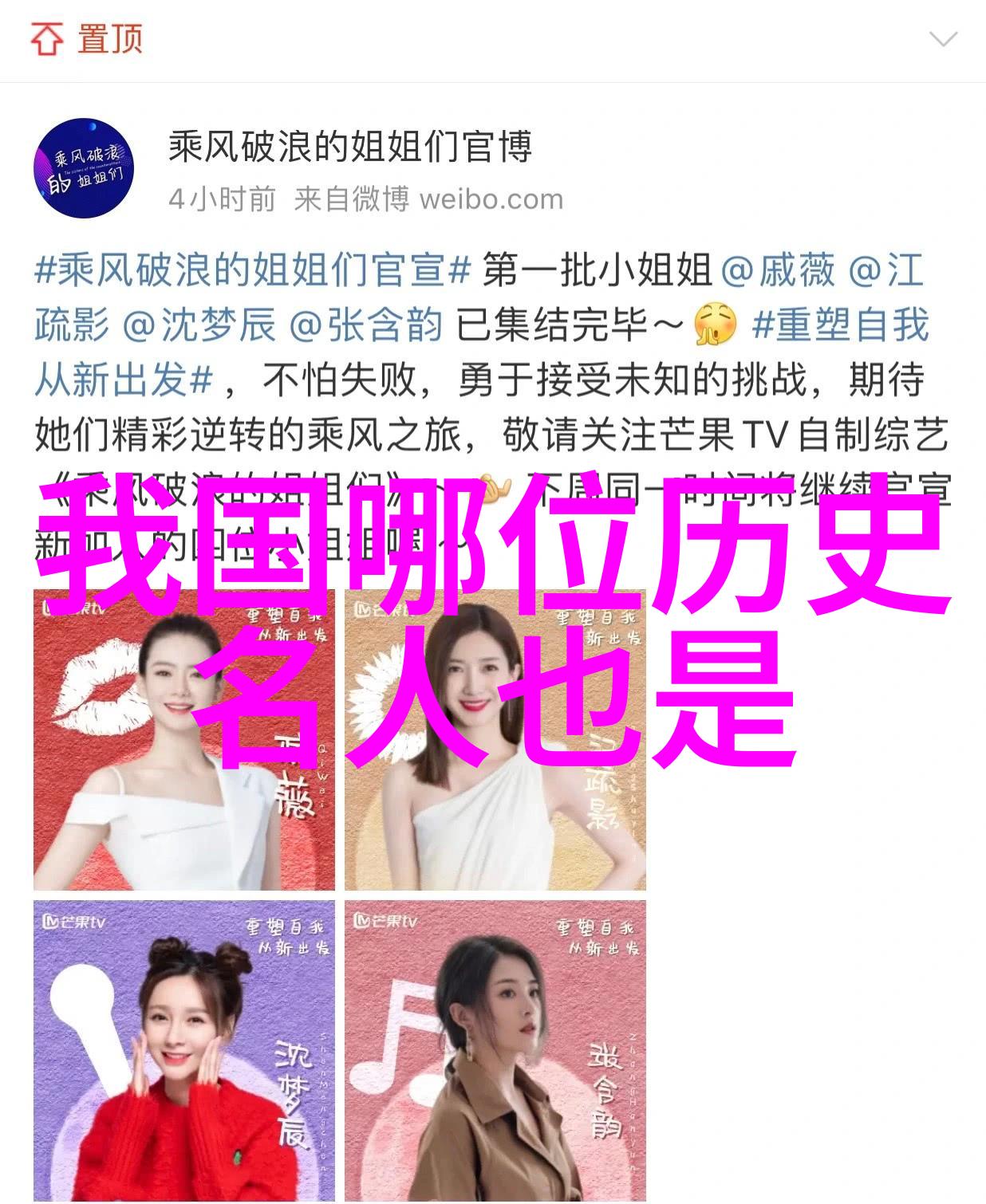Visit the @戚薇 mention
Screen dimensions: 986x1204
point(778,270)
